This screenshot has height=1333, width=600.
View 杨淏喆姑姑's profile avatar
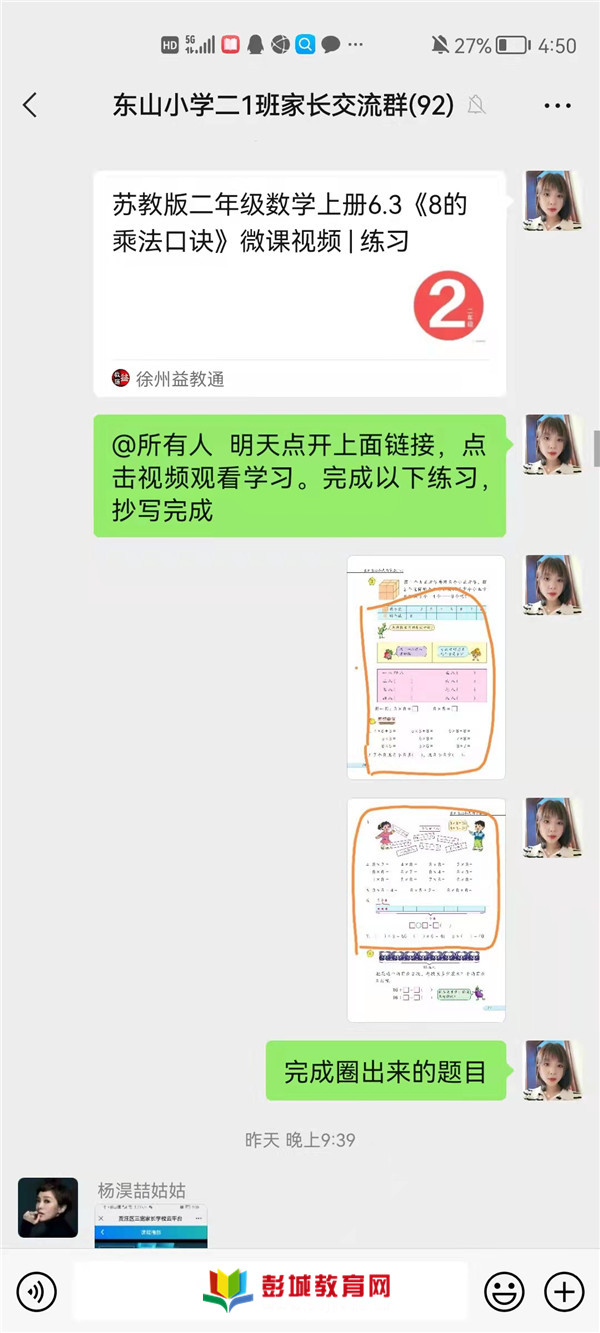(48, 1207)
